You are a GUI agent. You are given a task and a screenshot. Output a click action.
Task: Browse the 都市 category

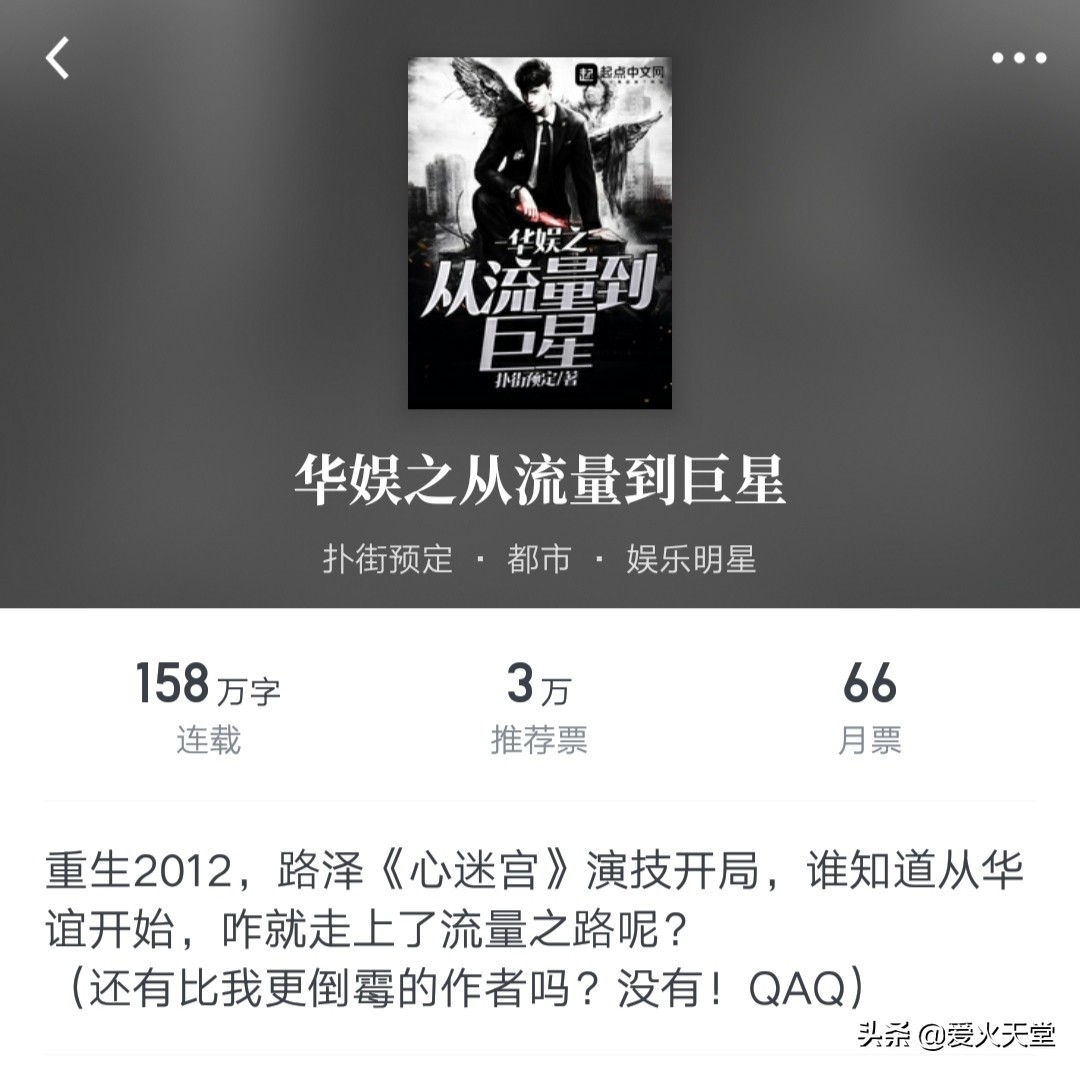tap(539, 558)
